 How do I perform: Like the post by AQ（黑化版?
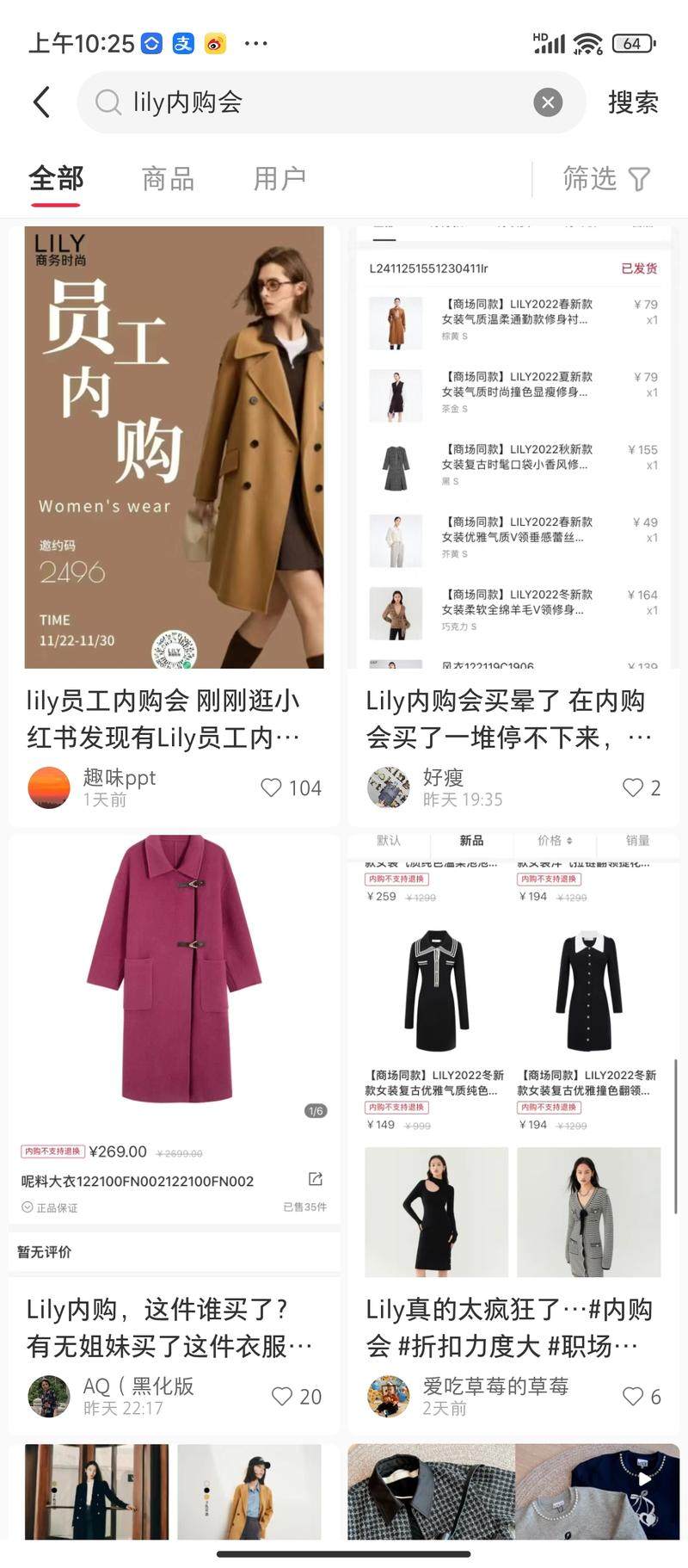282,1396
